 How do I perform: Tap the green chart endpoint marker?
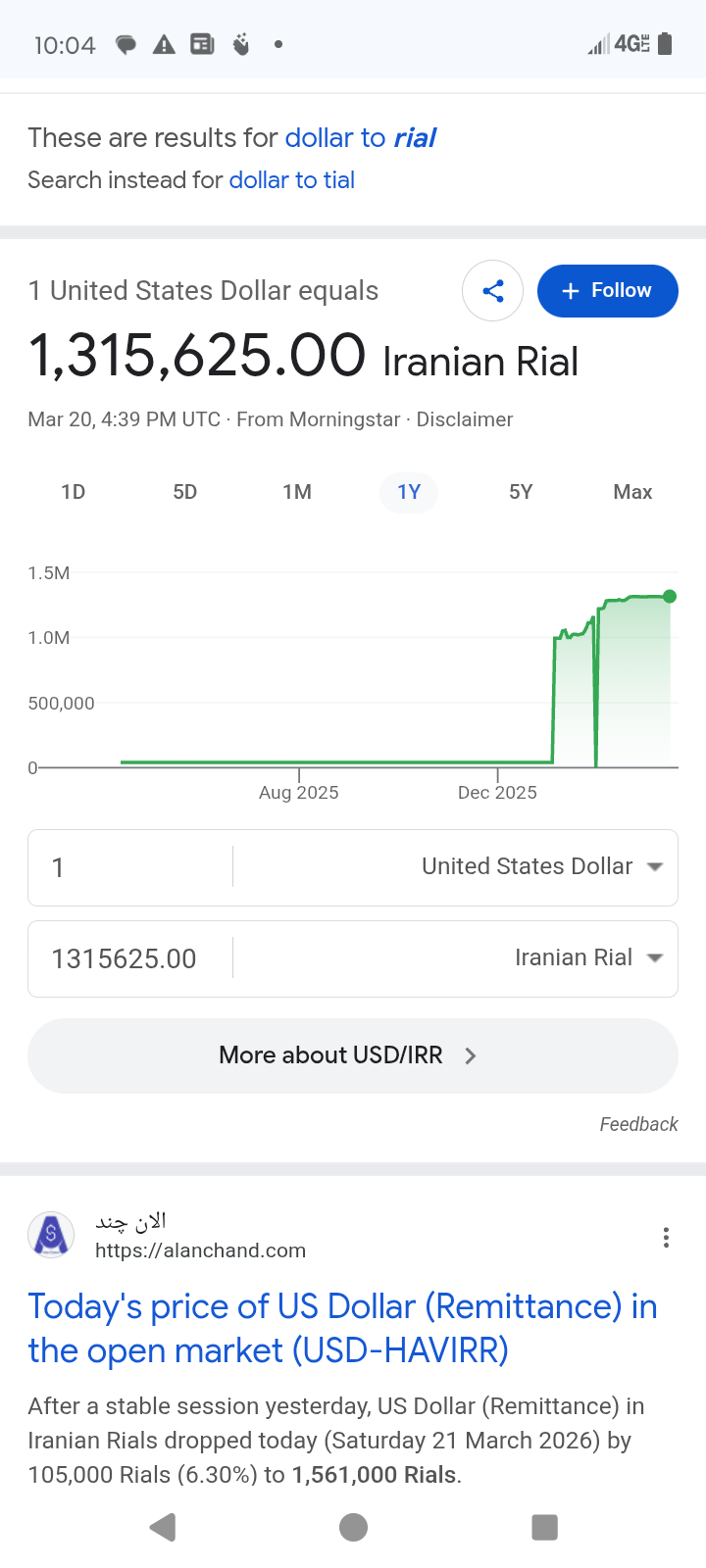(669, 595)
